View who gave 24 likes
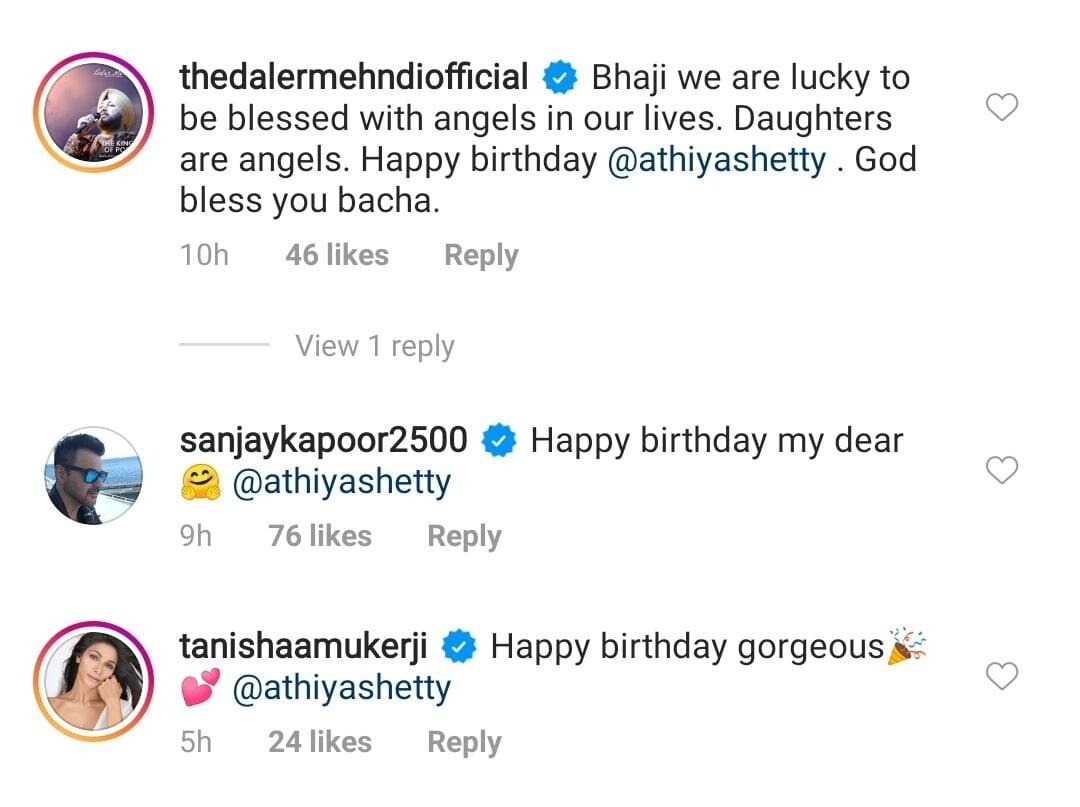This screenshot has width=1080, height=807. (319, 742)
